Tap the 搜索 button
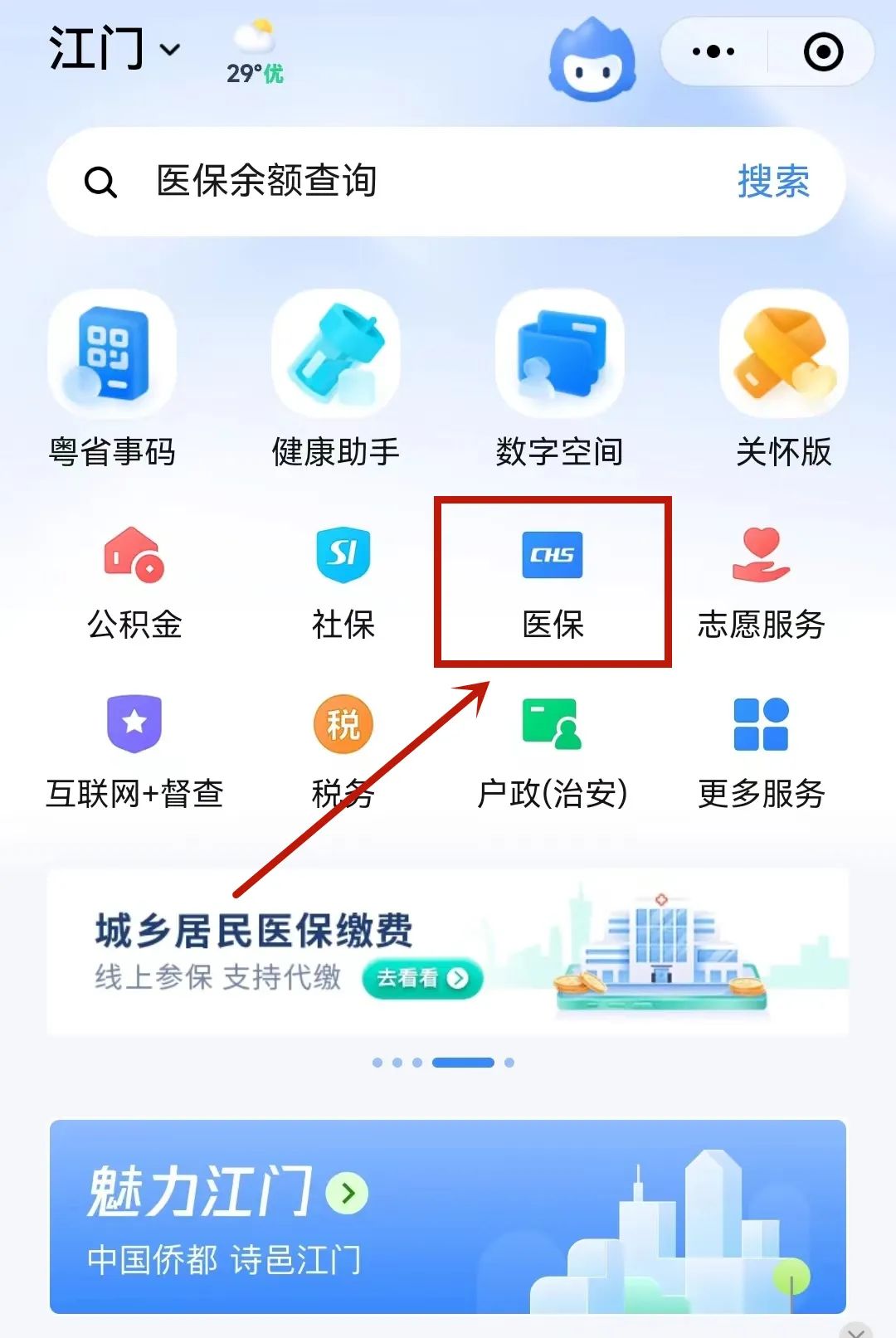The width and height of the screenshot is (896, 1338). pyautogui.click(x=773, y=181)
